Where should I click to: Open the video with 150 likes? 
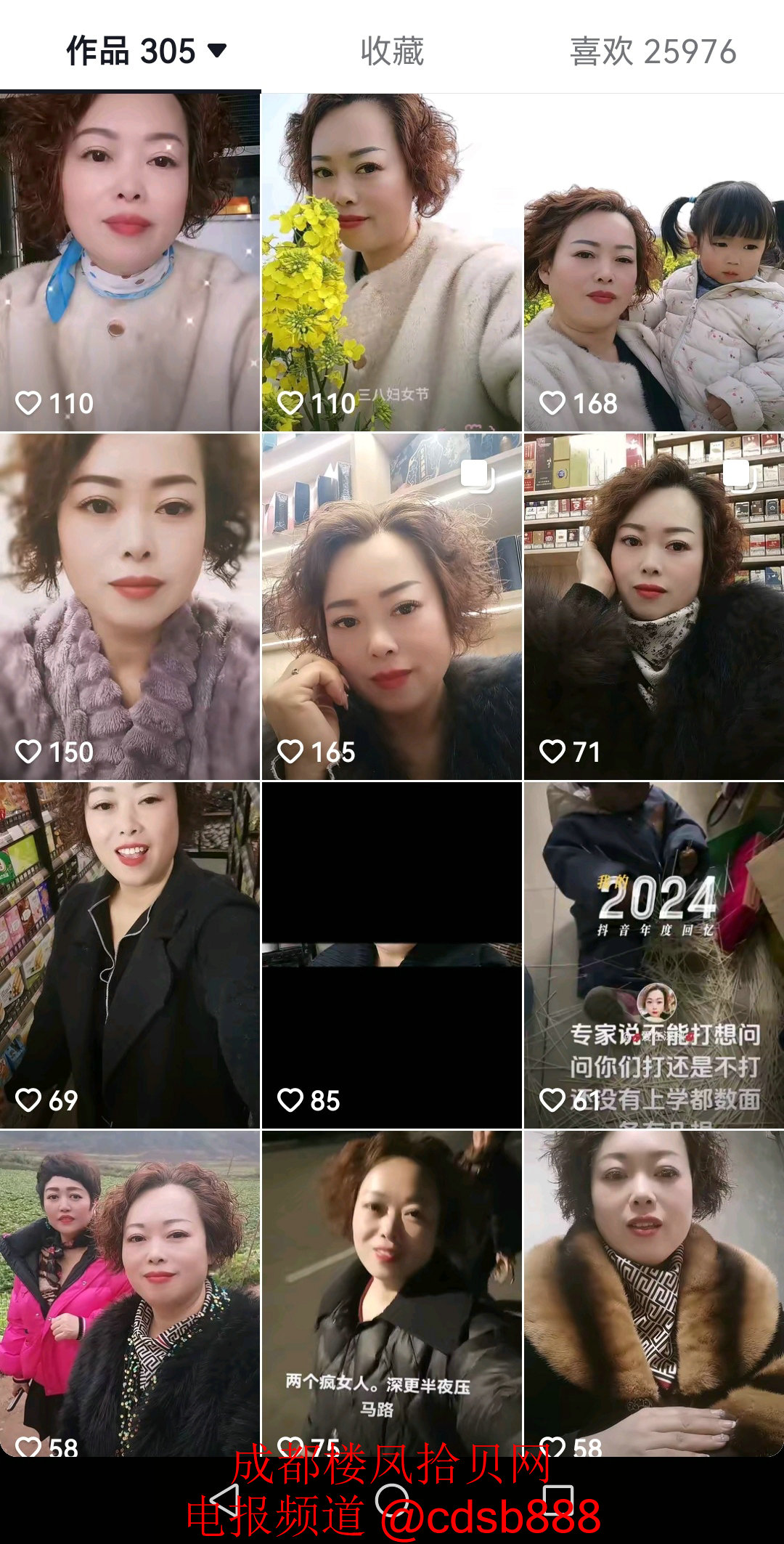coord(130,606)
